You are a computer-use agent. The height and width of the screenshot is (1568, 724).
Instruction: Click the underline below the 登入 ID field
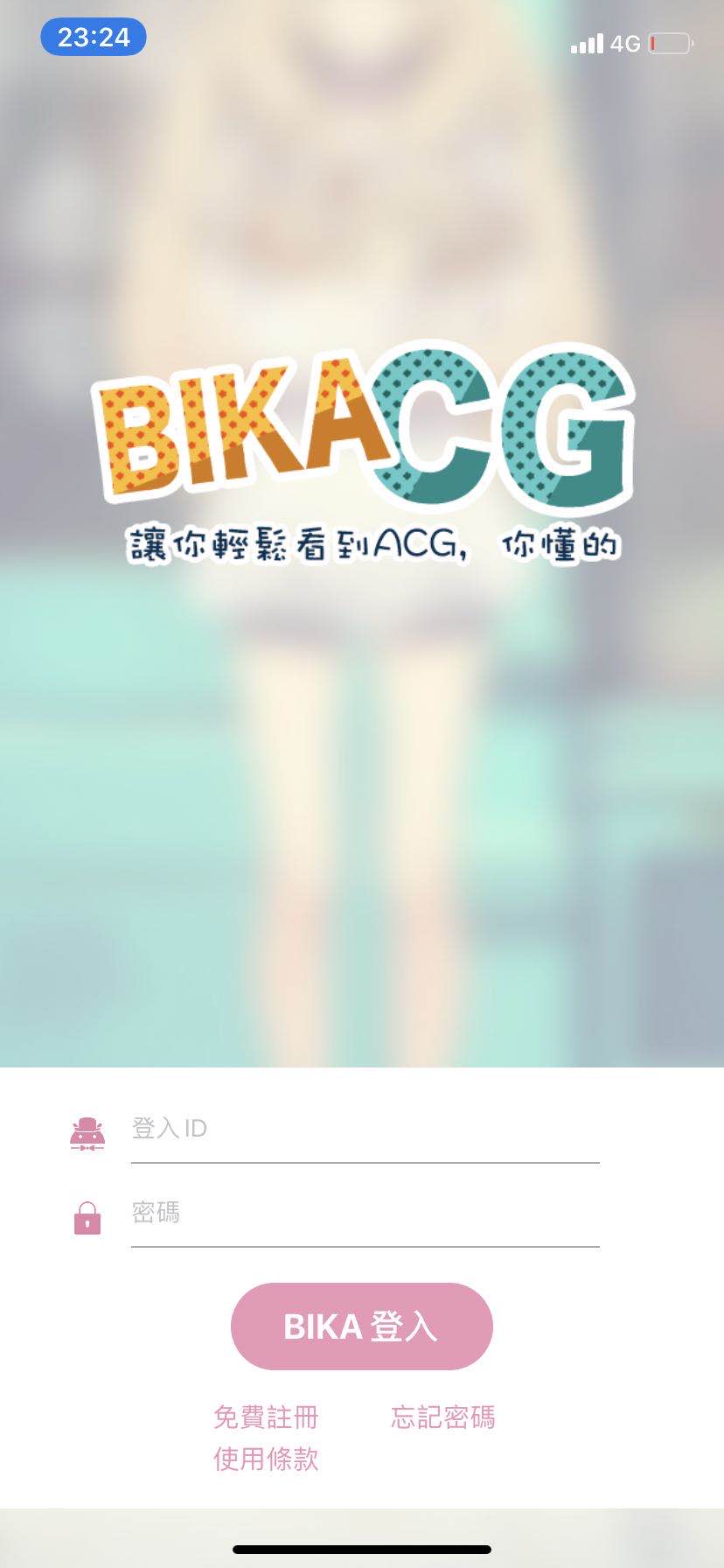[364, 1162]
